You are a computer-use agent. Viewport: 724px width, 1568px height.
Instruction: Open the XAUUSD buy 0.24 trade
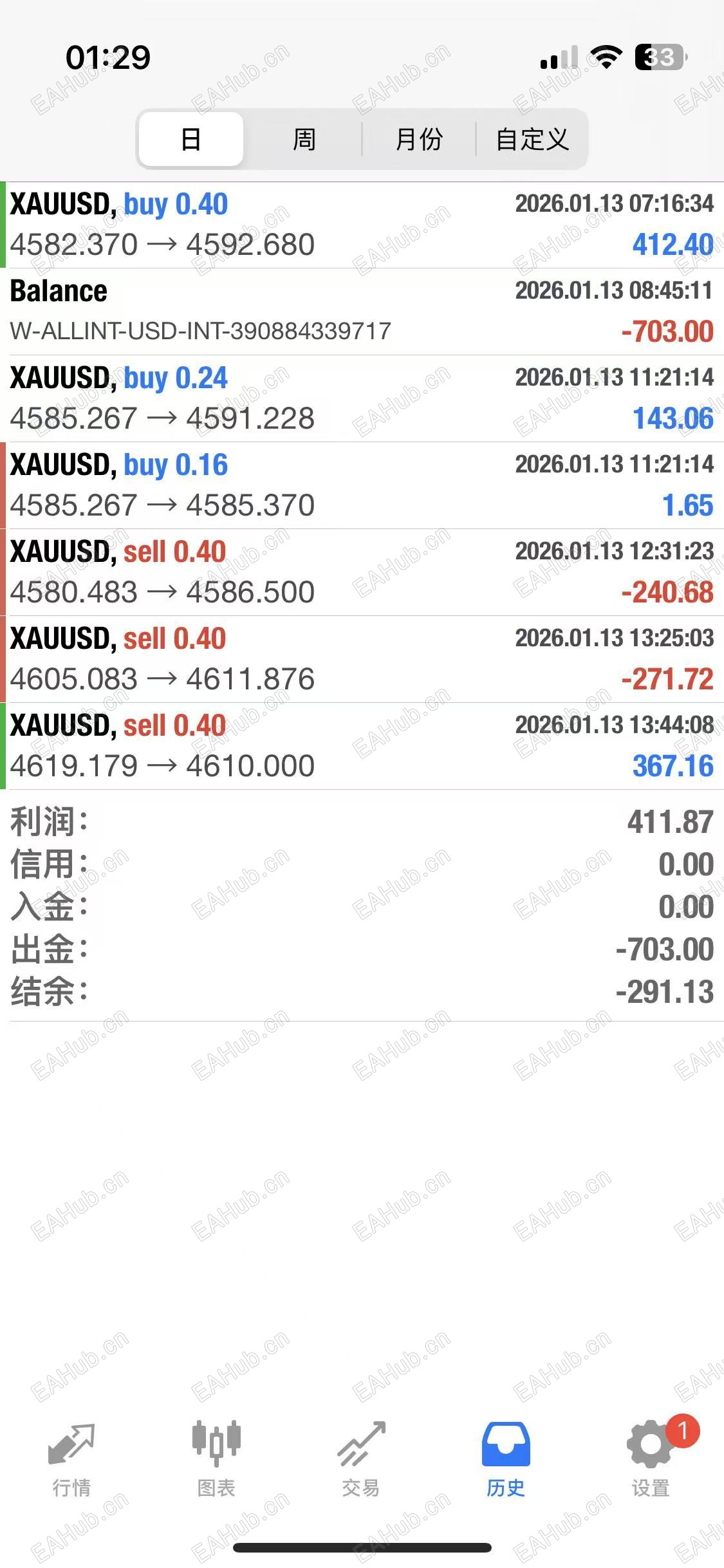(362, 398)
